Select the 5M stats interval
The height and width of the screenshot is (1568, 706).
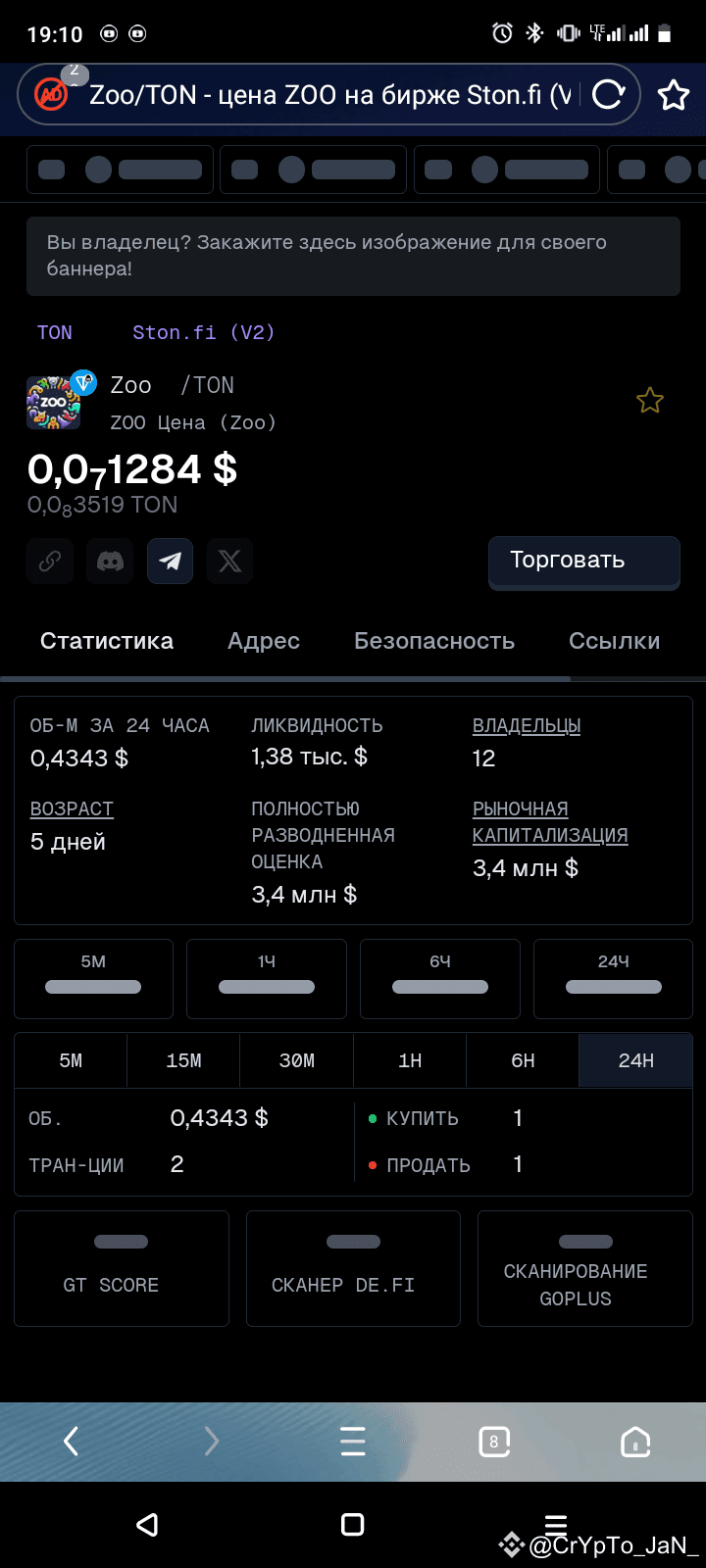(71, 1060)
